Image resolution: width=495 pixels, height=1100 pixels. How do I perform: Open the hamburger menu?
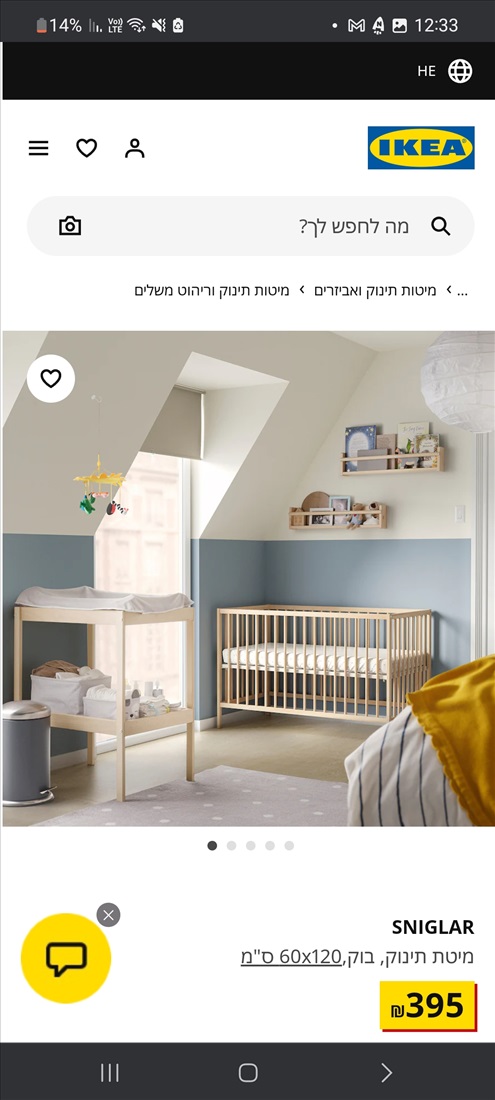pos(39,148)
